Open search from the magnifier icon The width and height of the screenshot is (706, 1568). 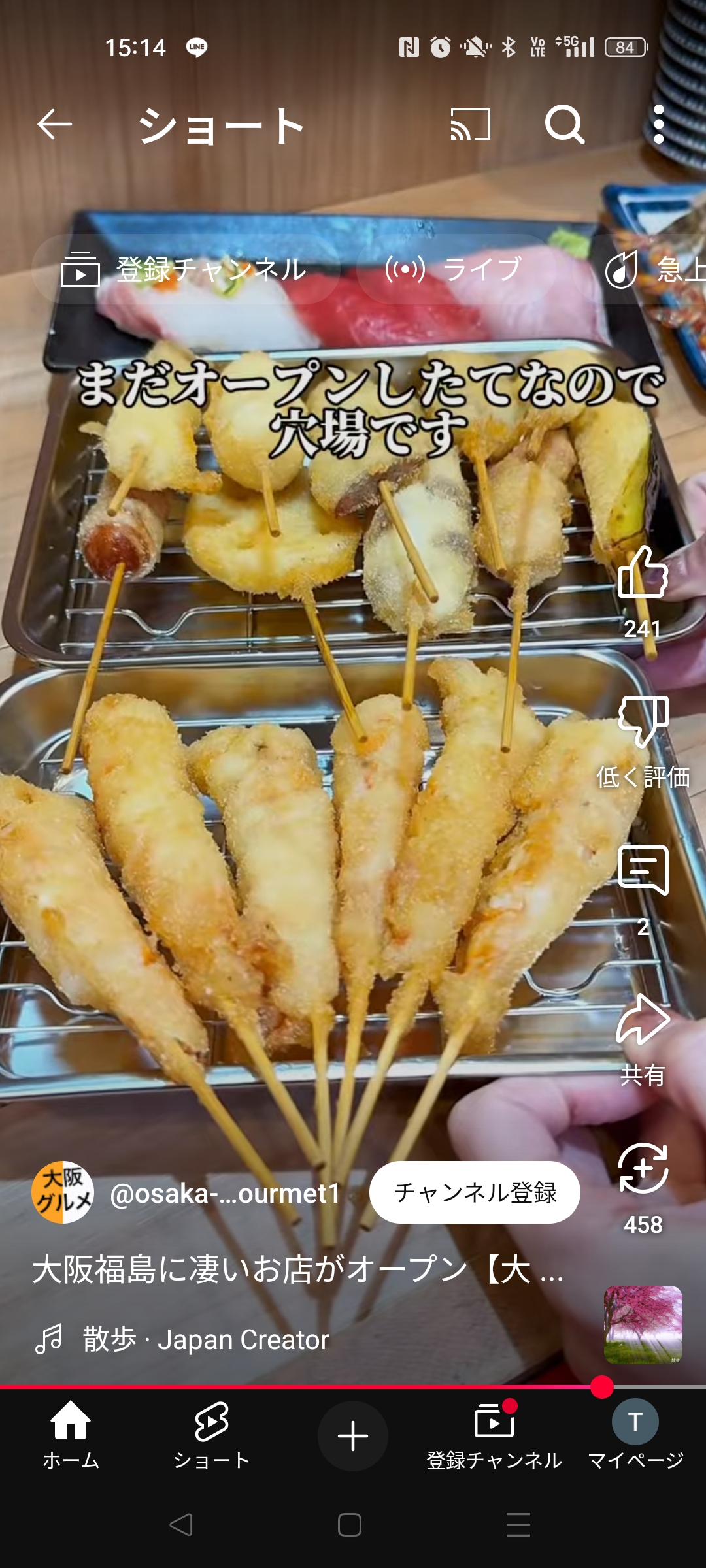565,125
